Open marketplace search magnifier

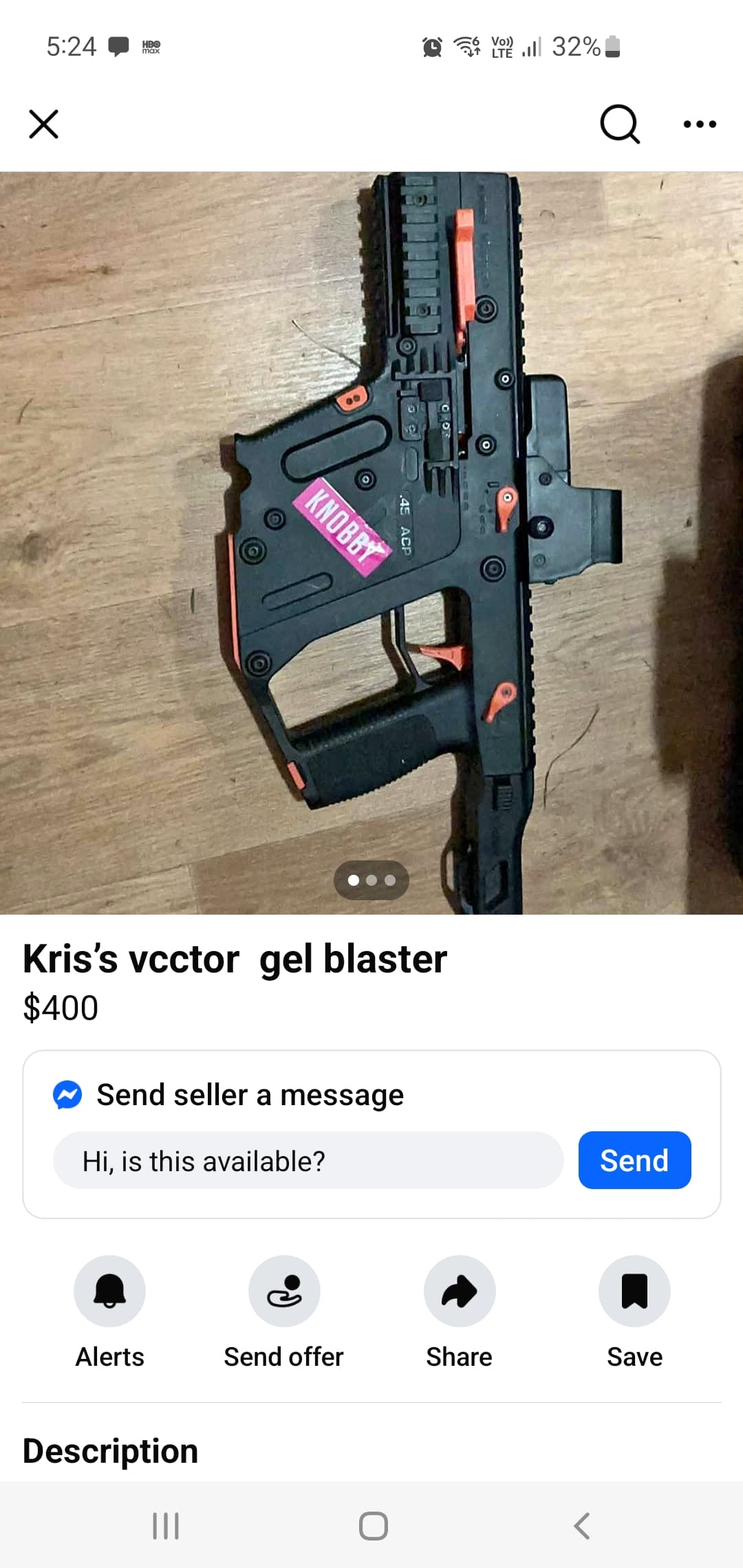pos(620,124)
